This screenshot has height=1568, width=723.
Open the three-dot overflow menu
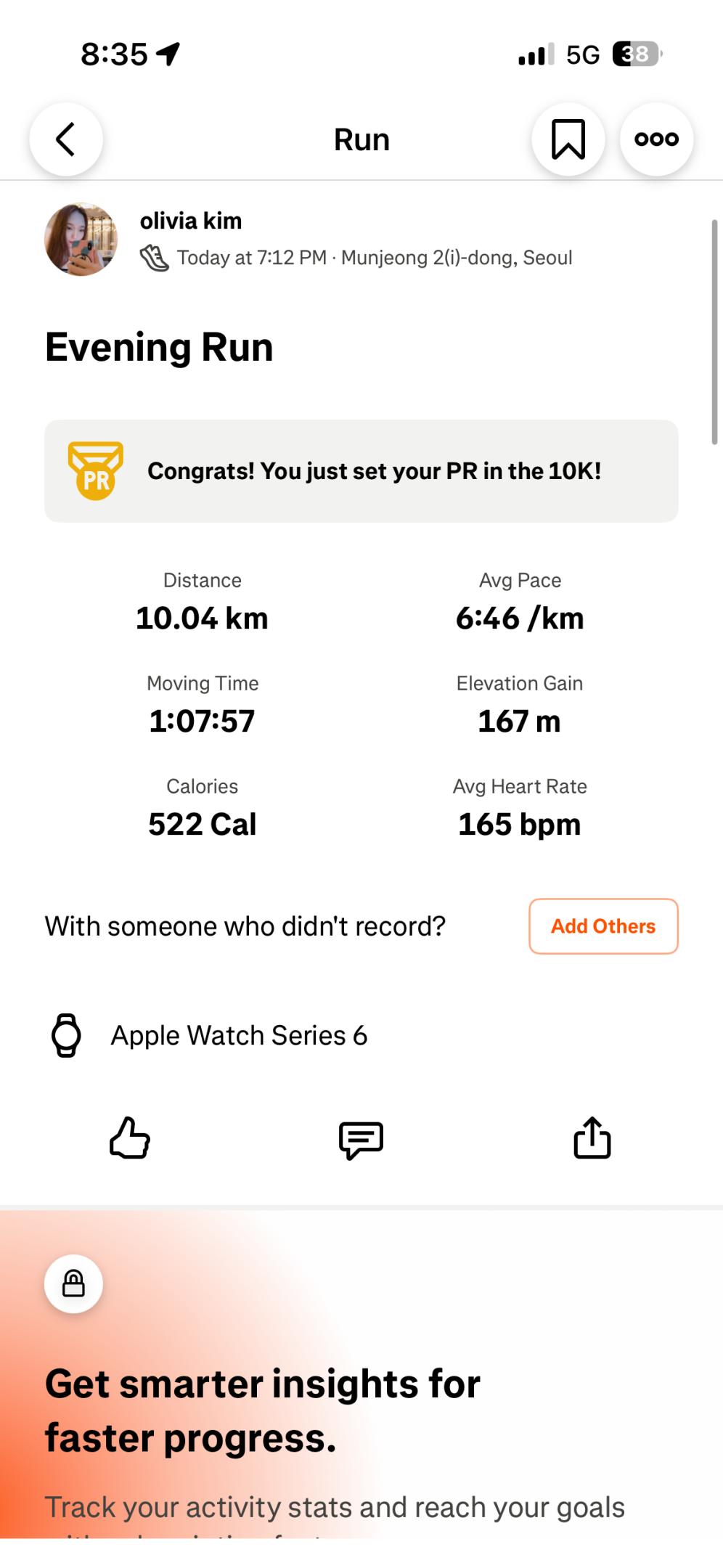656,139
